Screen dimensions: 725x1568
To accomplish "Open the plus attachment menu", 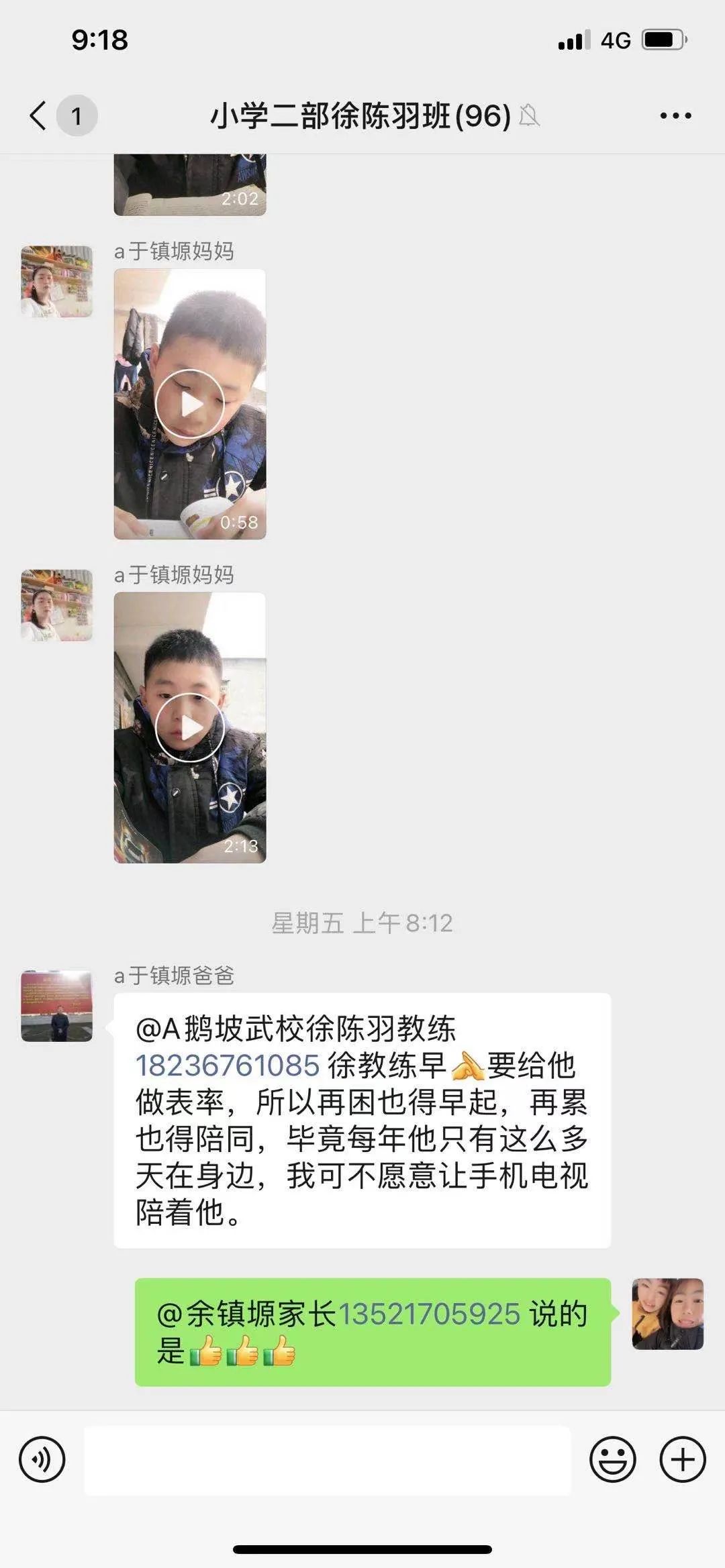I will [683, 1459].
